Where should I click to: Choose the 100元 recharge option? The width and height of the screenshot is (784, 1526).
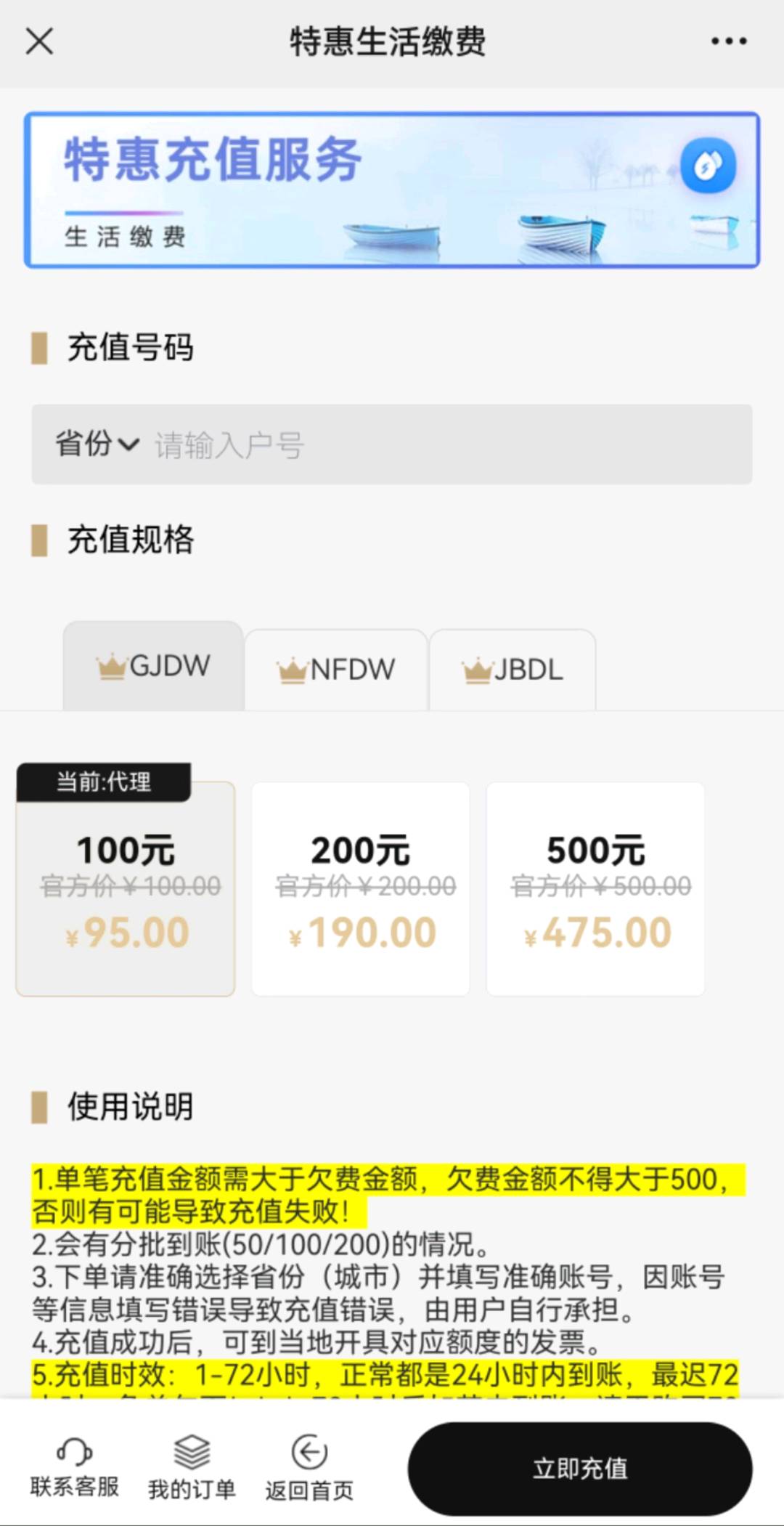click(126, 888)
